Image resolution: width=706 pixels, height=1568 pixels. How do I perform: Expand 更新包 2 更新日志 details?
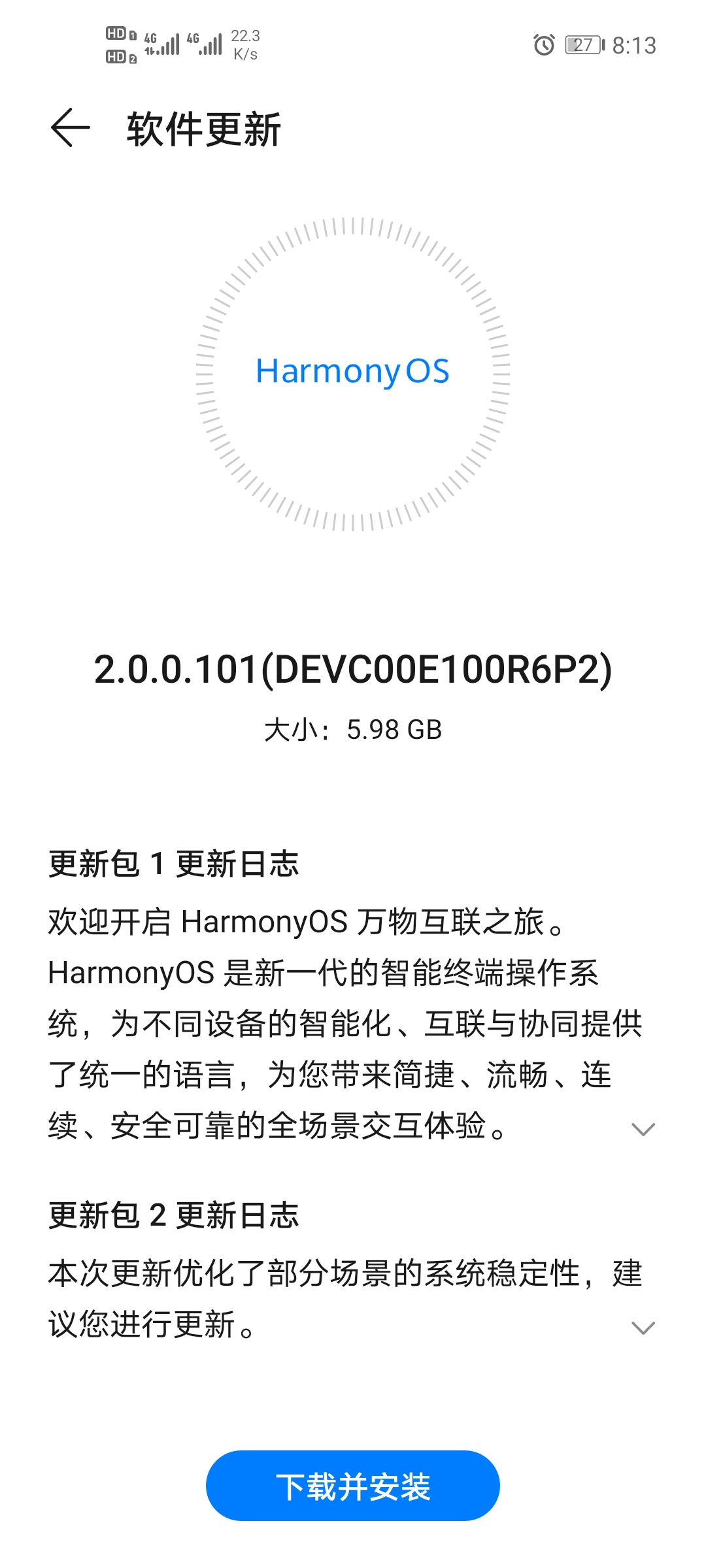click(643, 1328)
